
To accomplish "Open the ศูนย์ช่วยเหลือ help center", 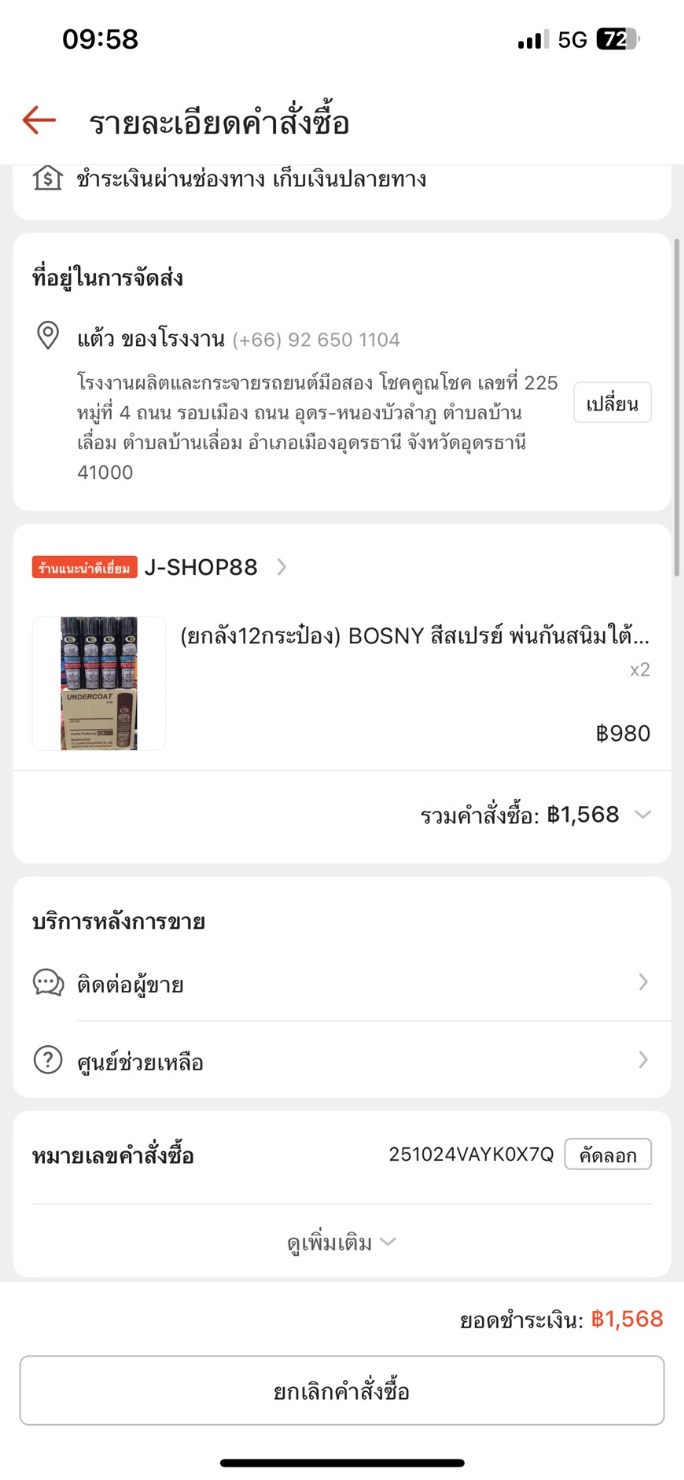I will (341, 1061).
